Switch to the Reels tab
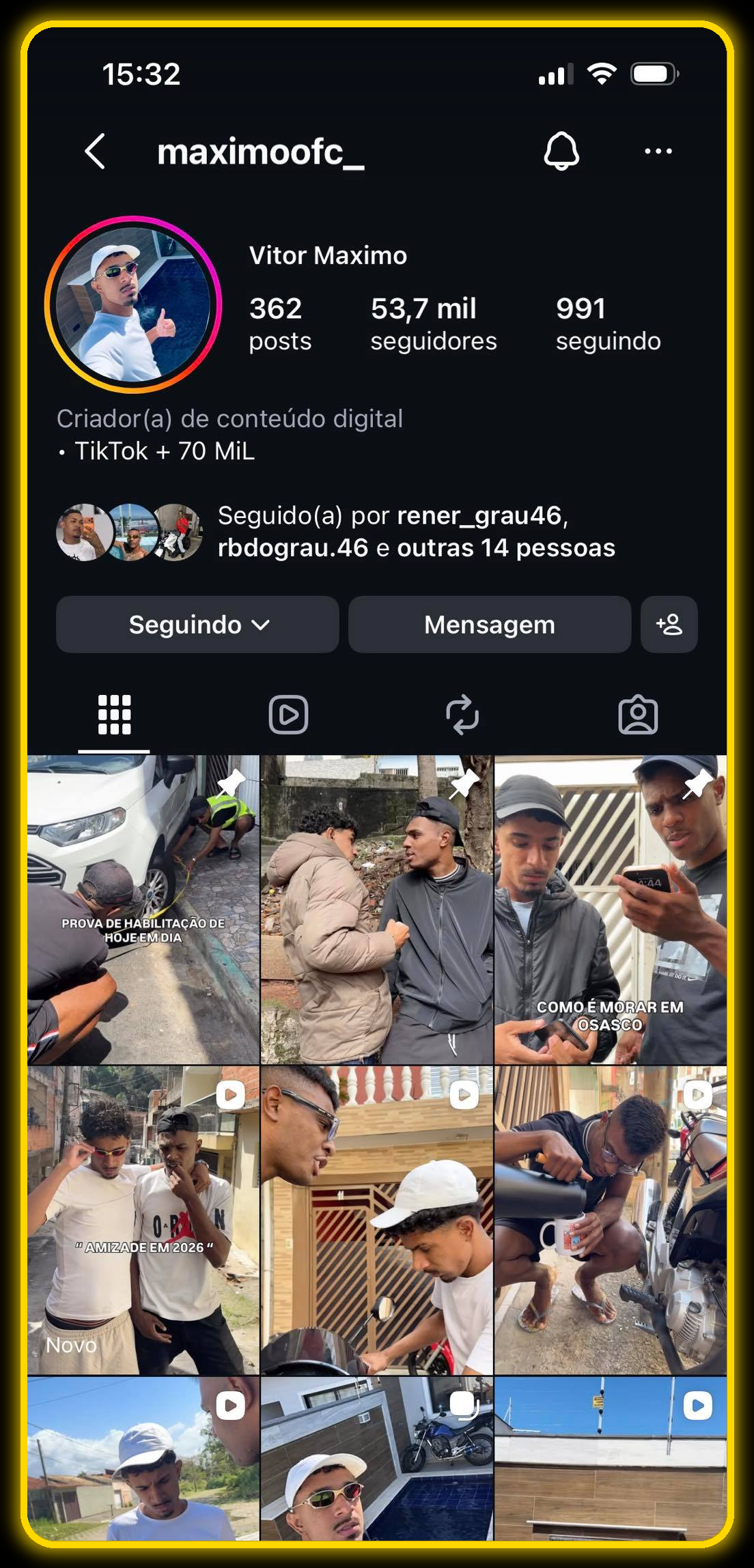This screenshot has width=754, height=1568. click(x=288, y=715)
